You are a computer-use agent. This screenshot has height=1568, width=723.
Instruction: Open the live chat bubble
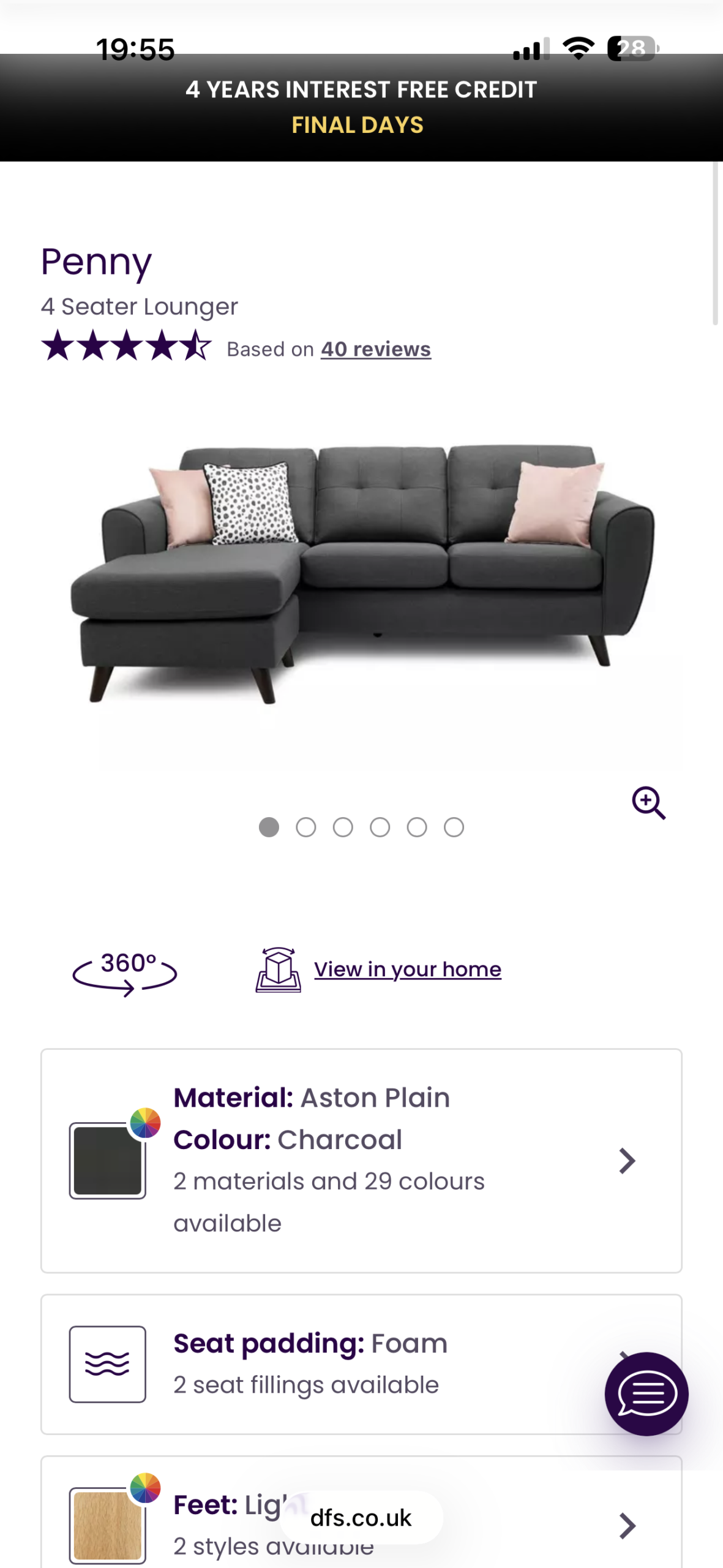646,1394
